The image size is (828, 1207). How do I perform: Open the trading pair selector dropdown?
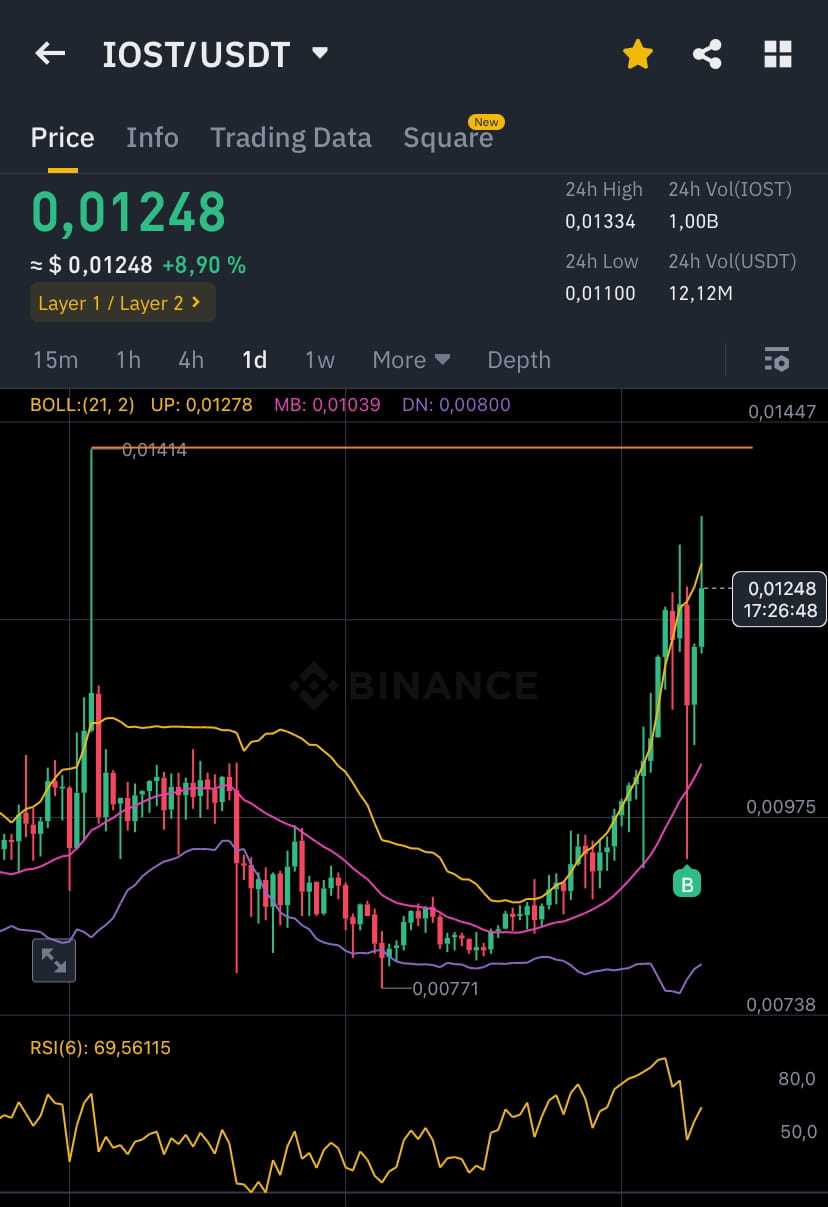(x=319, y=54)
